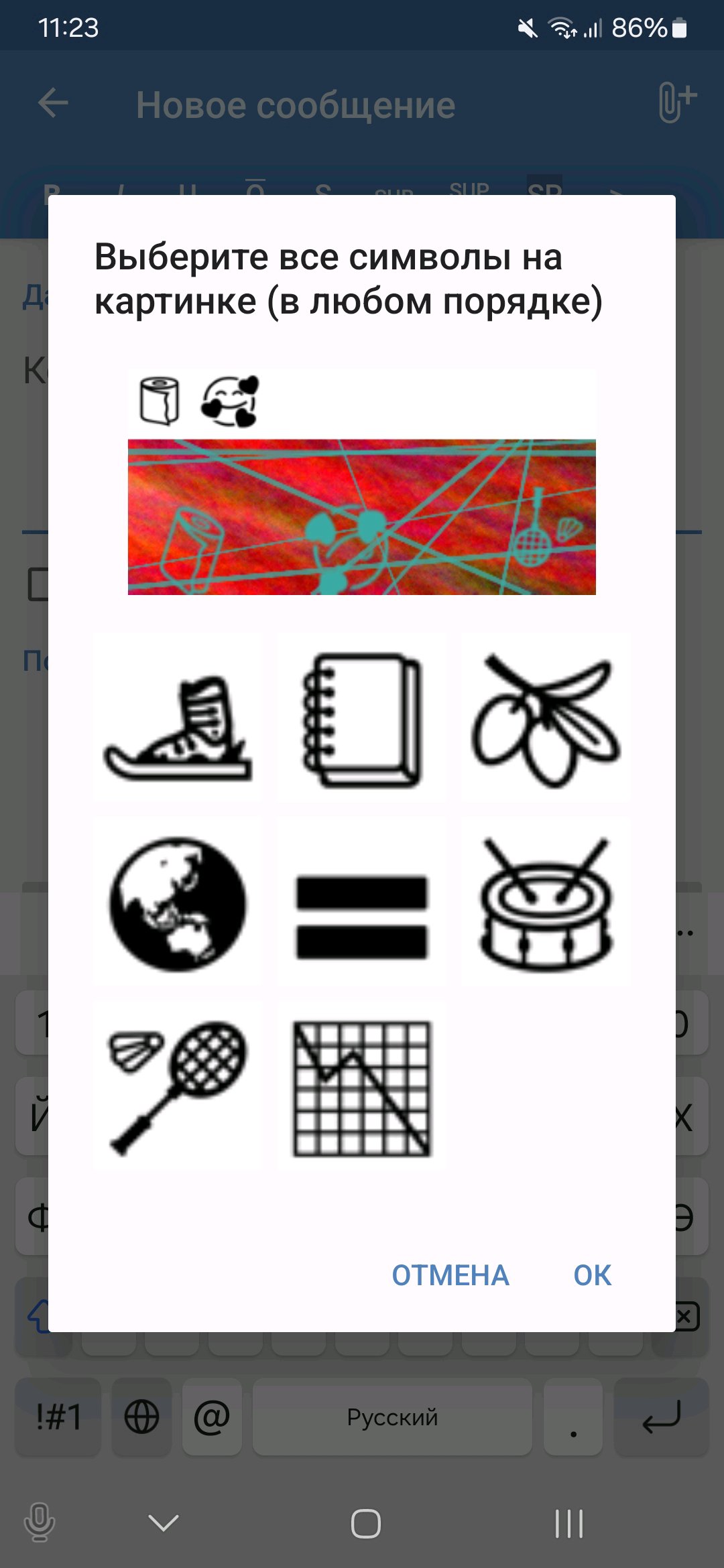Tap the Русский space bar key
This screenshot has width=724, height=1568.
[x=392, y=1417]
